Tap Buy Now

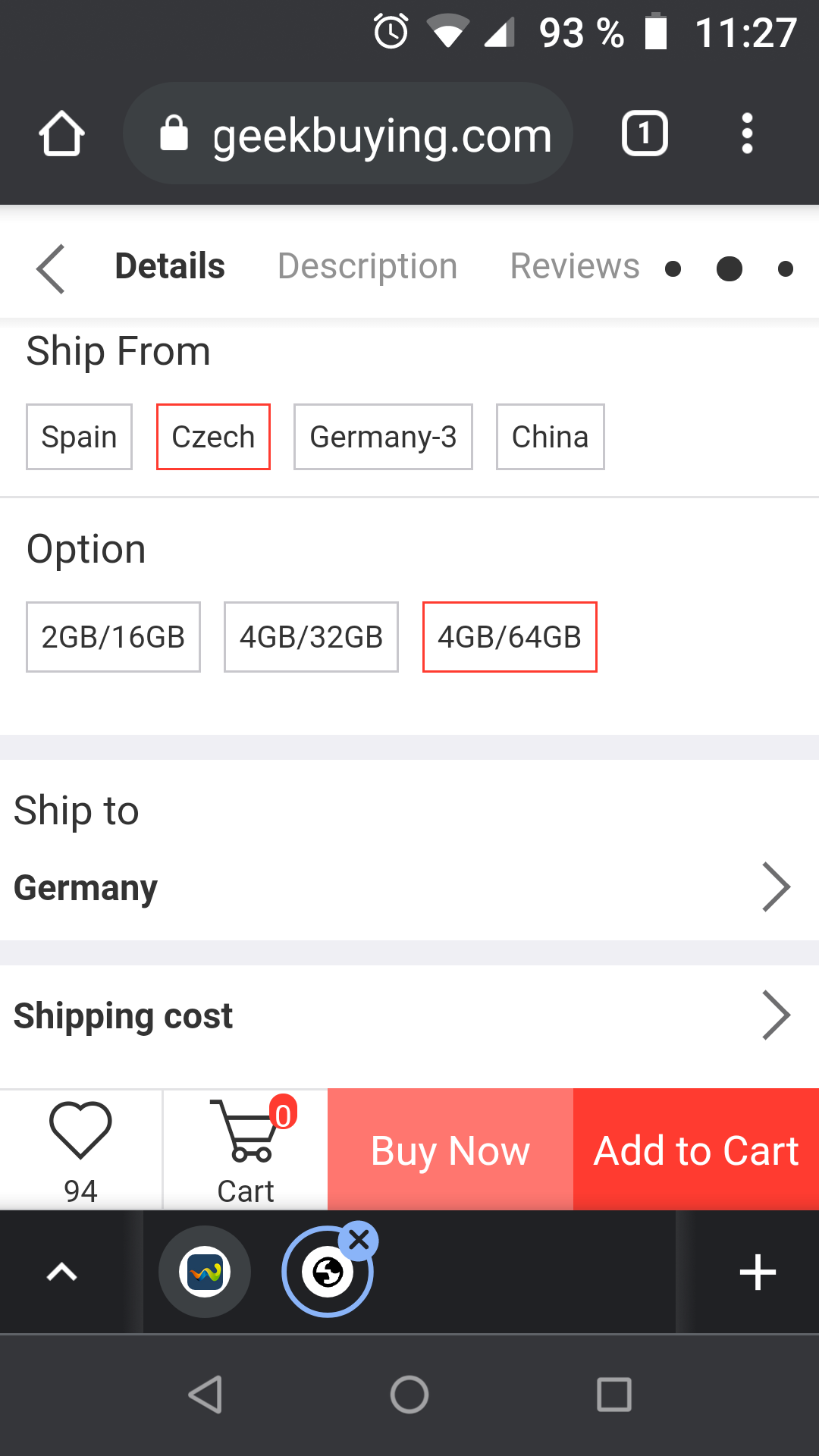[x=450, y=1150]
